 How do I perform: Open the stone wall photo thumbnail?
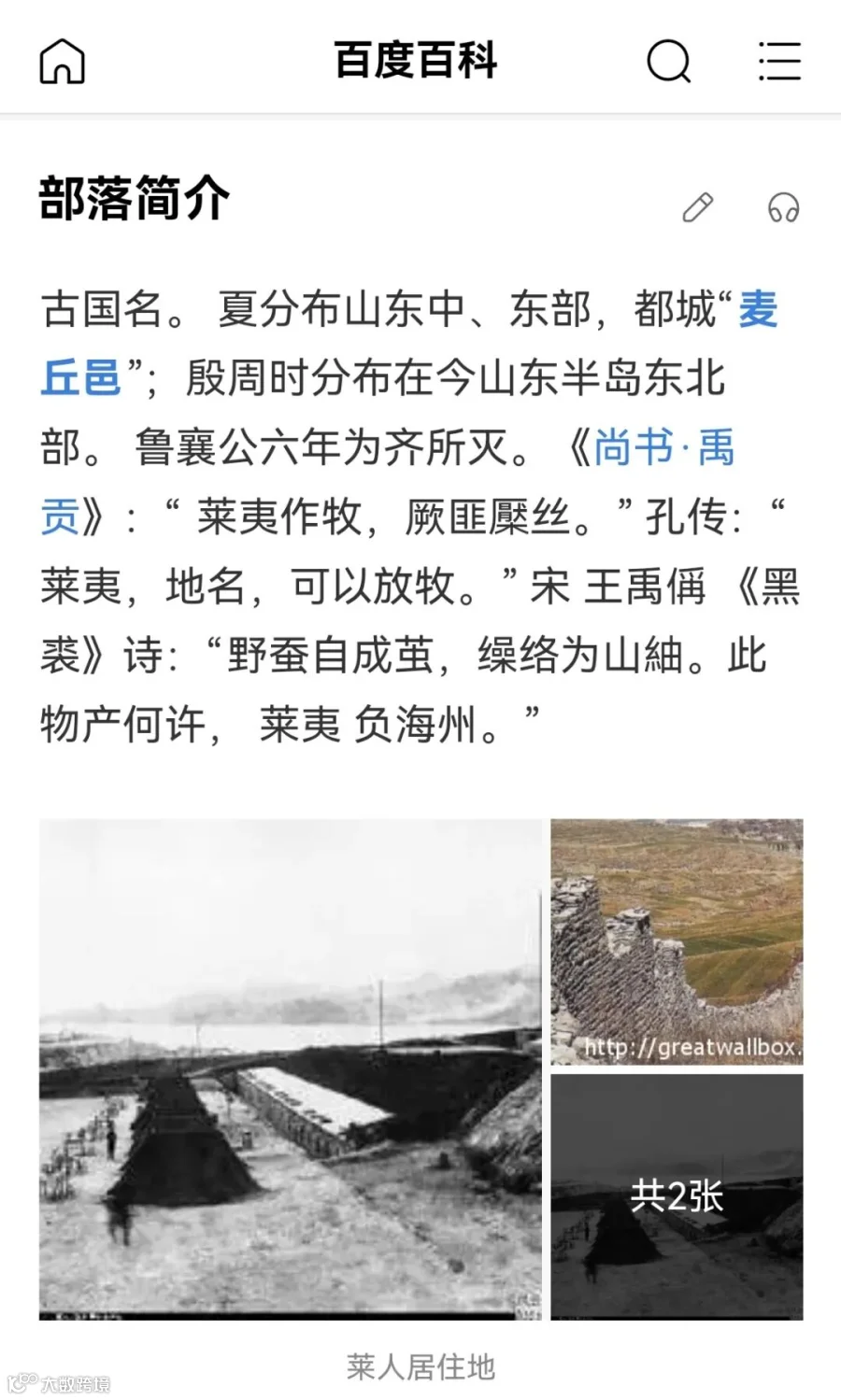(x=677, y=941)
